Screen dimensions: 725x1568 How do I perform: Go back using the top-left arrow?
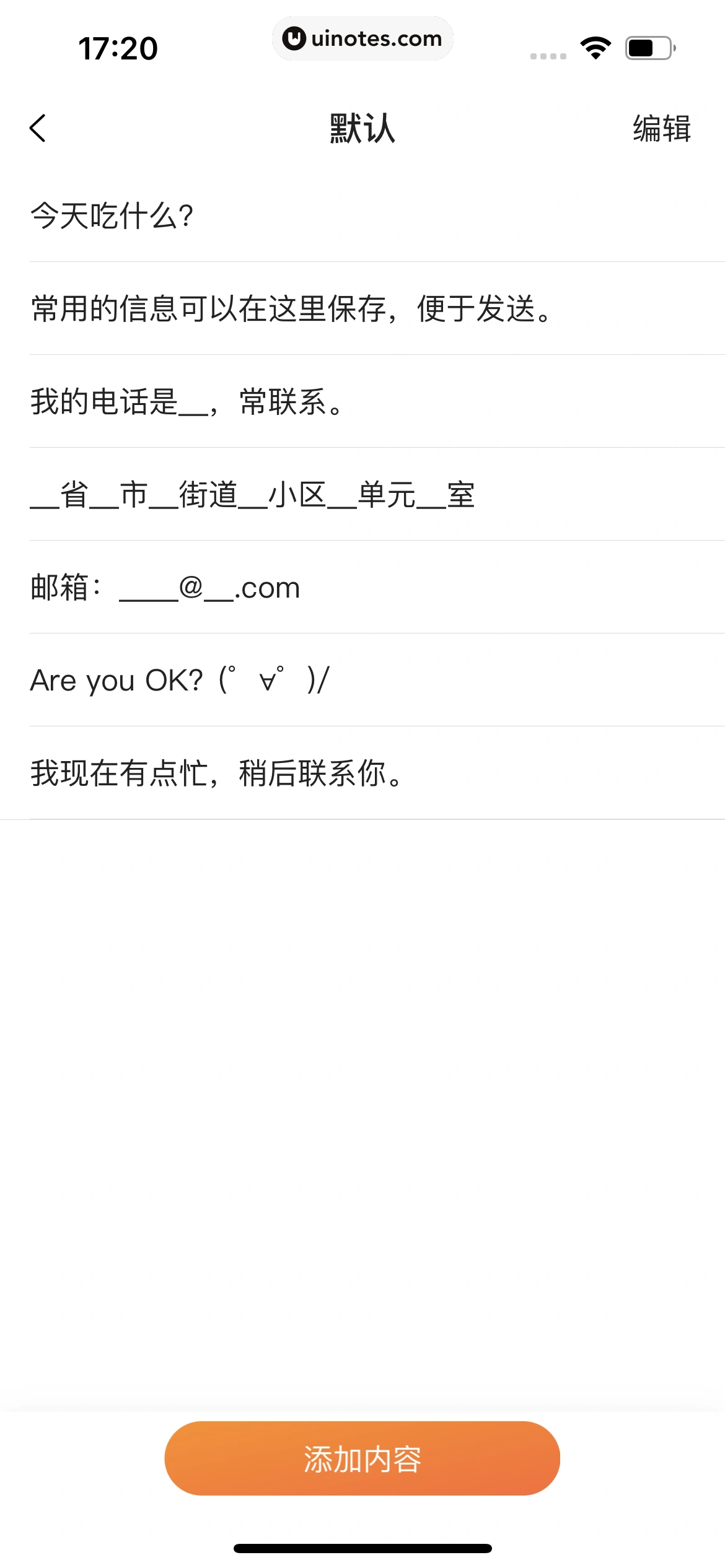click(38, 128)
